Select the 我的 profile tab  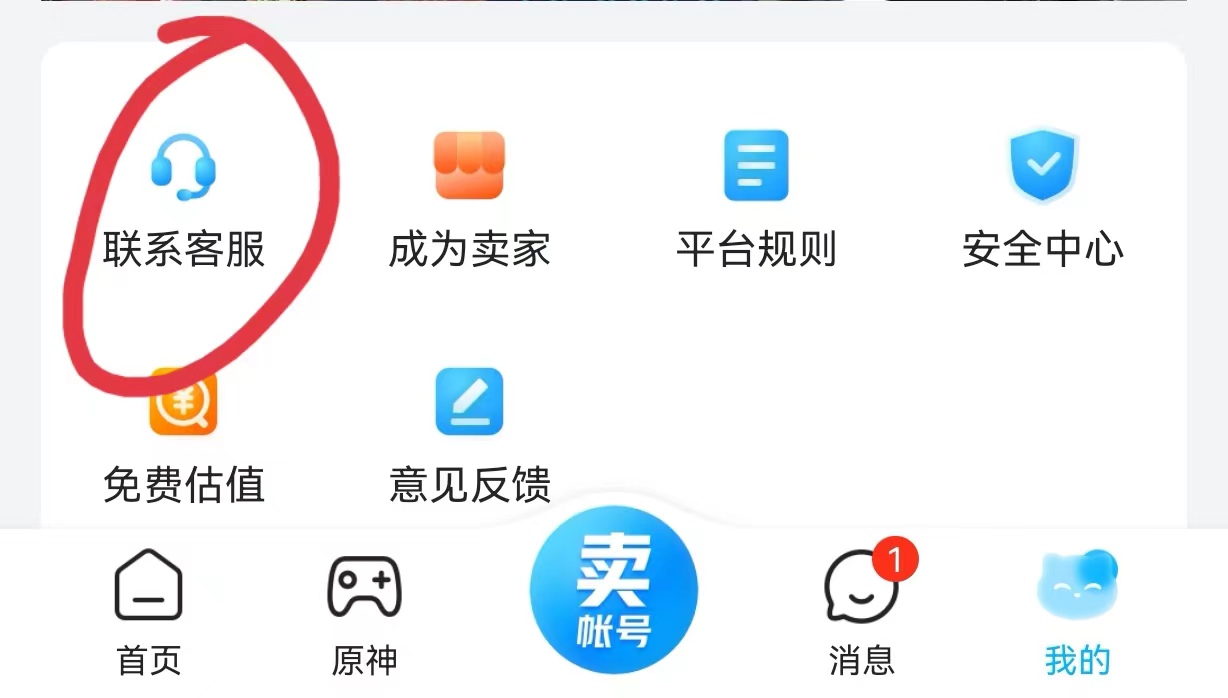1077,612
